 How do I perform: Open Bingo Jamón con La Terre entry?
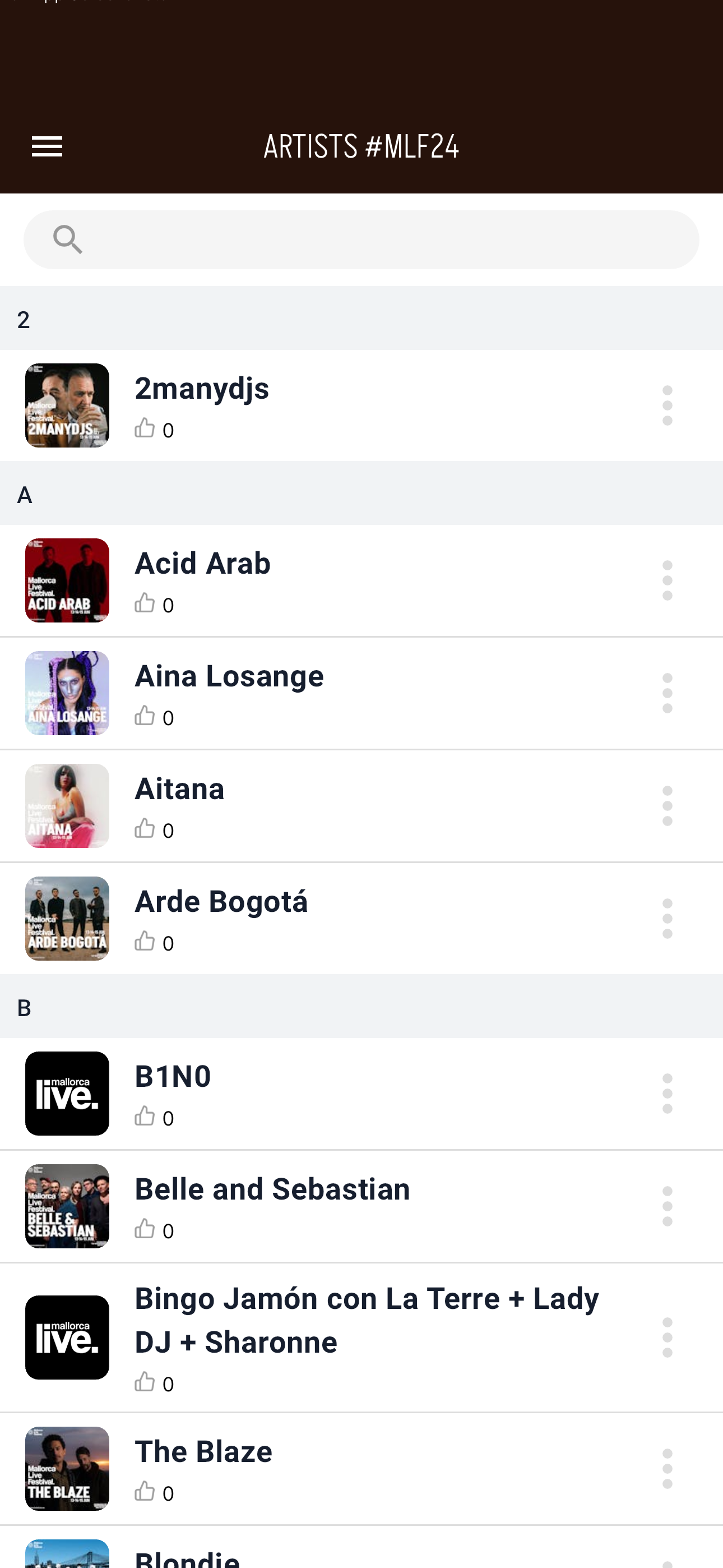361,1338
